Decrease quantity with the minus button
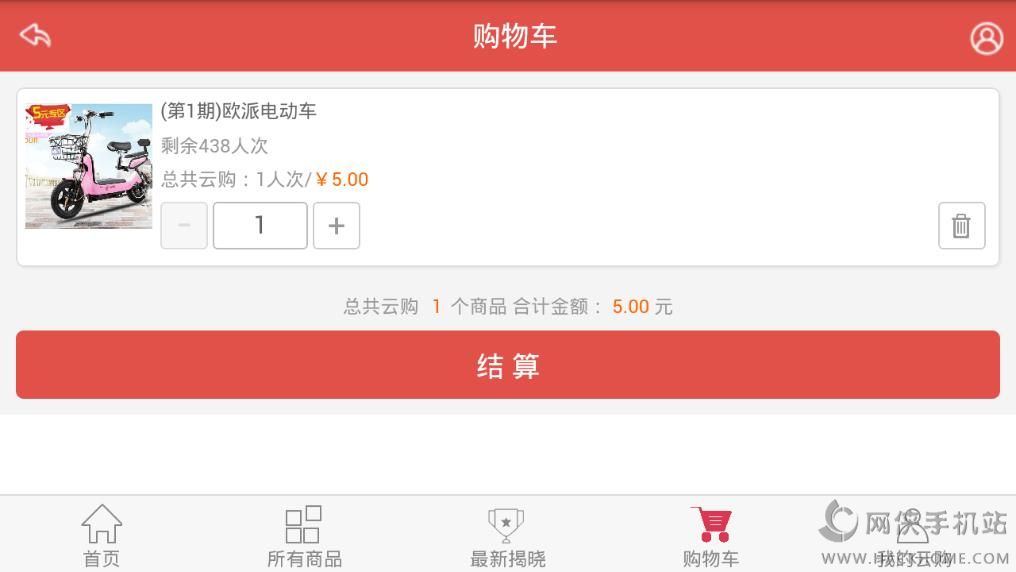 pos(184,225)
